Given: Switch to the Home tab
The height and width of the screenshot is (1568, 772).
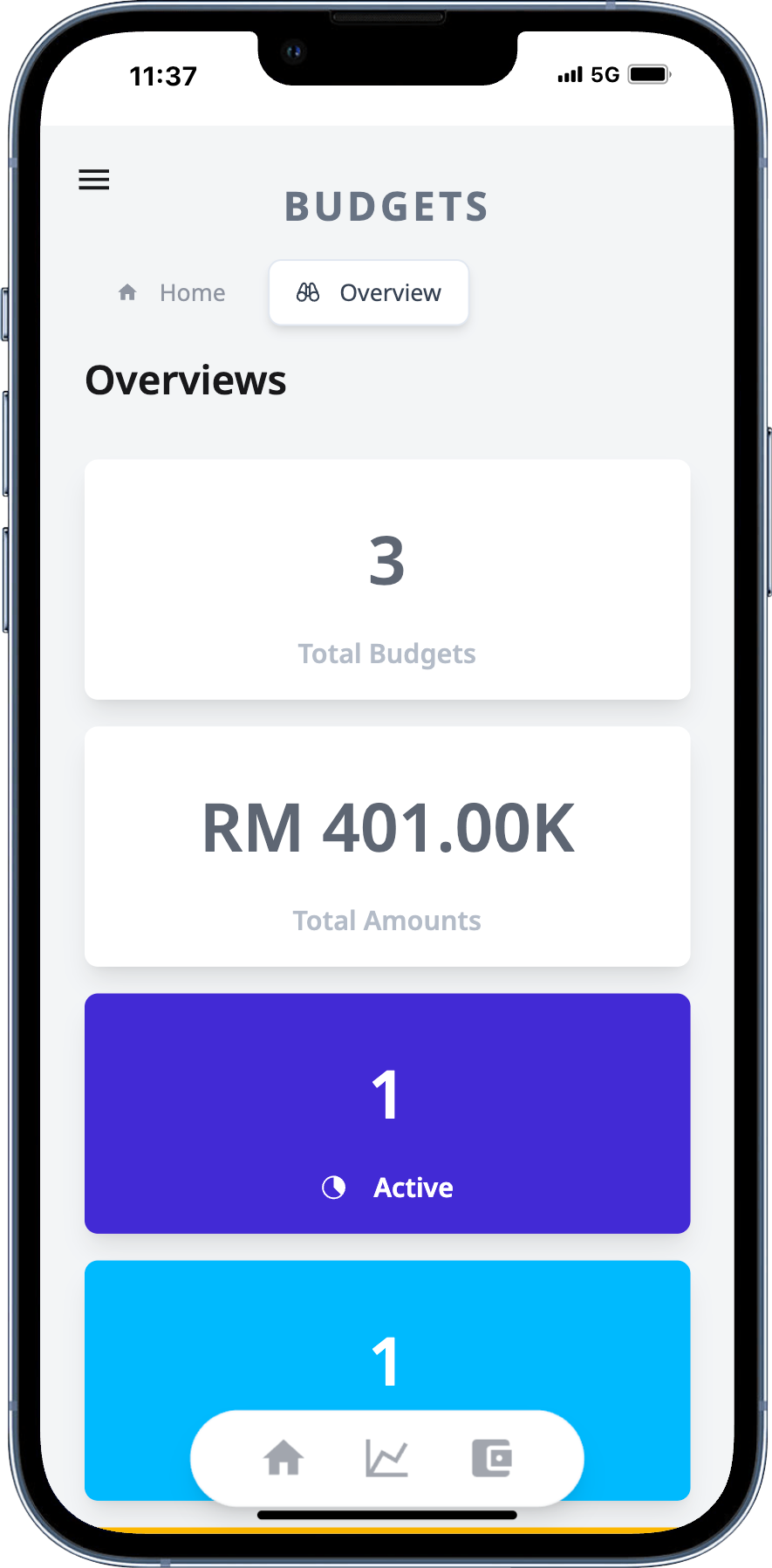Looking at the screenshot, I should click(173, 293).
